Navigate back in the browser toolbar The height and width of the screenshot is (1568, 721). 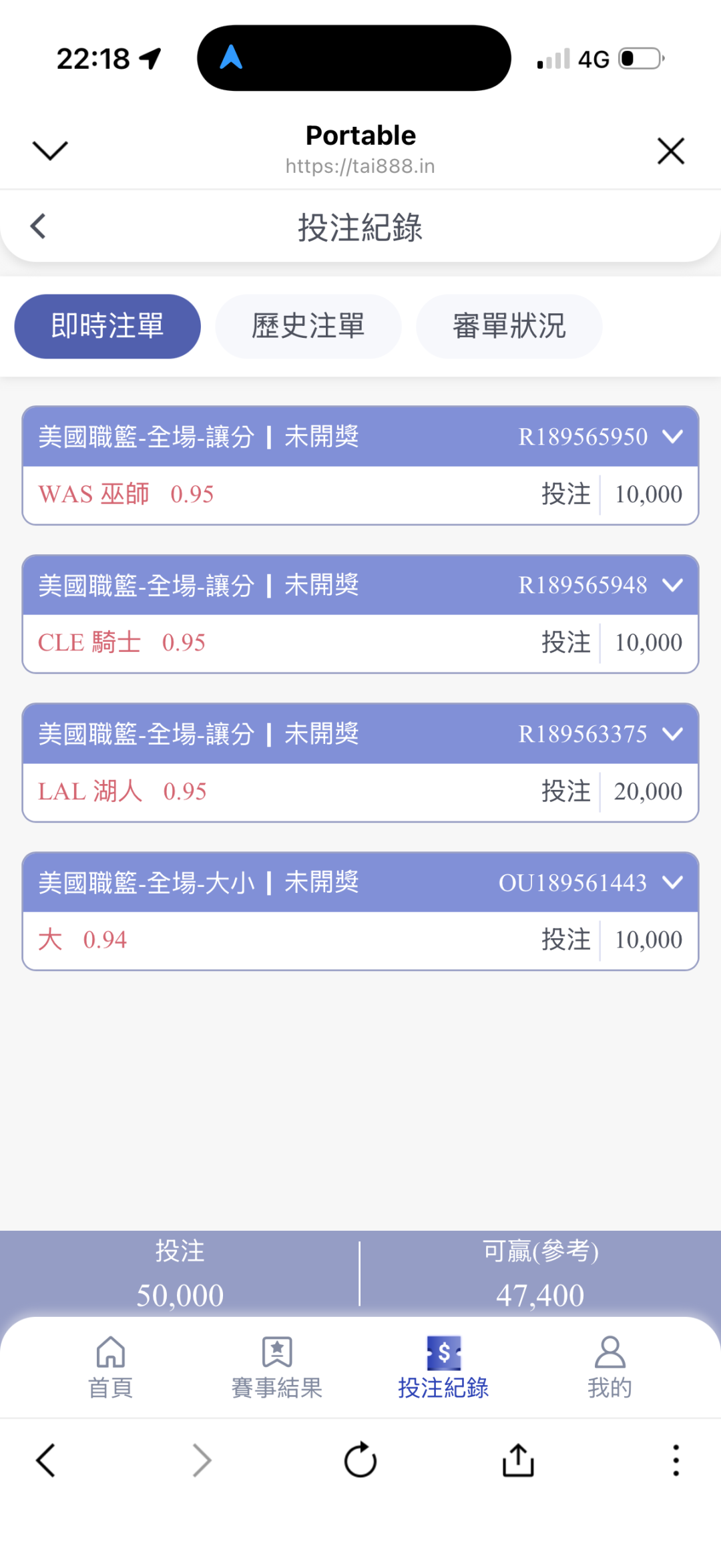[x=45, y=1460]
